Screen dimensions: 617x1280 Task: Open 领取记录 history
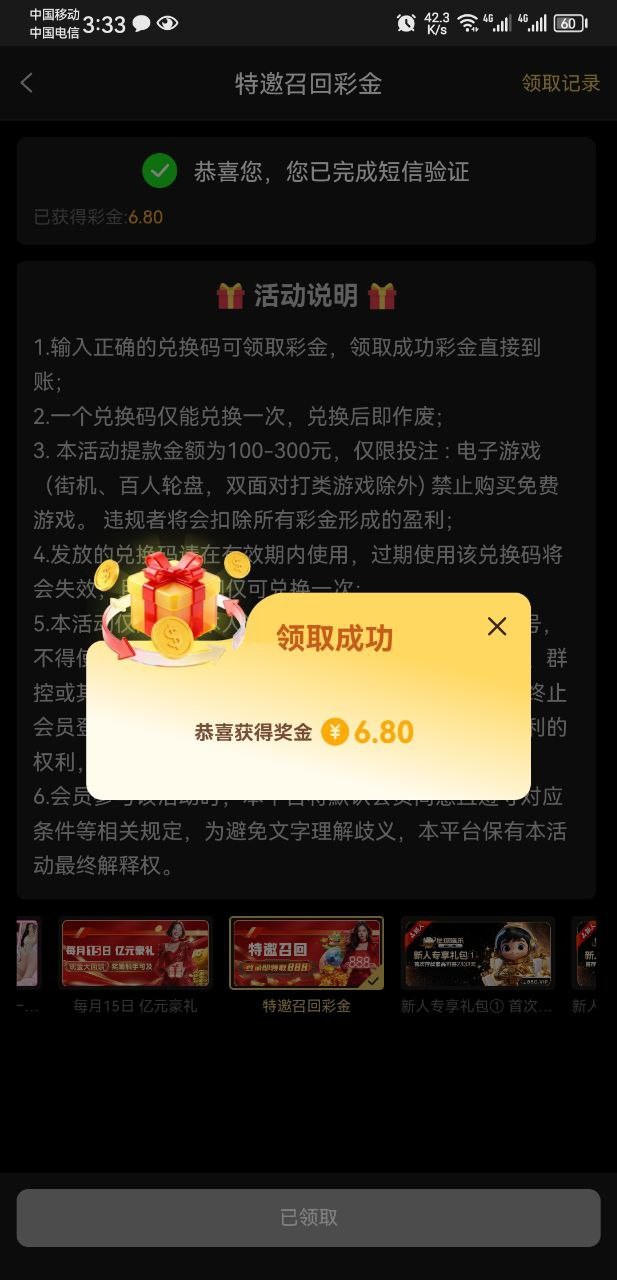coord(560,83)
